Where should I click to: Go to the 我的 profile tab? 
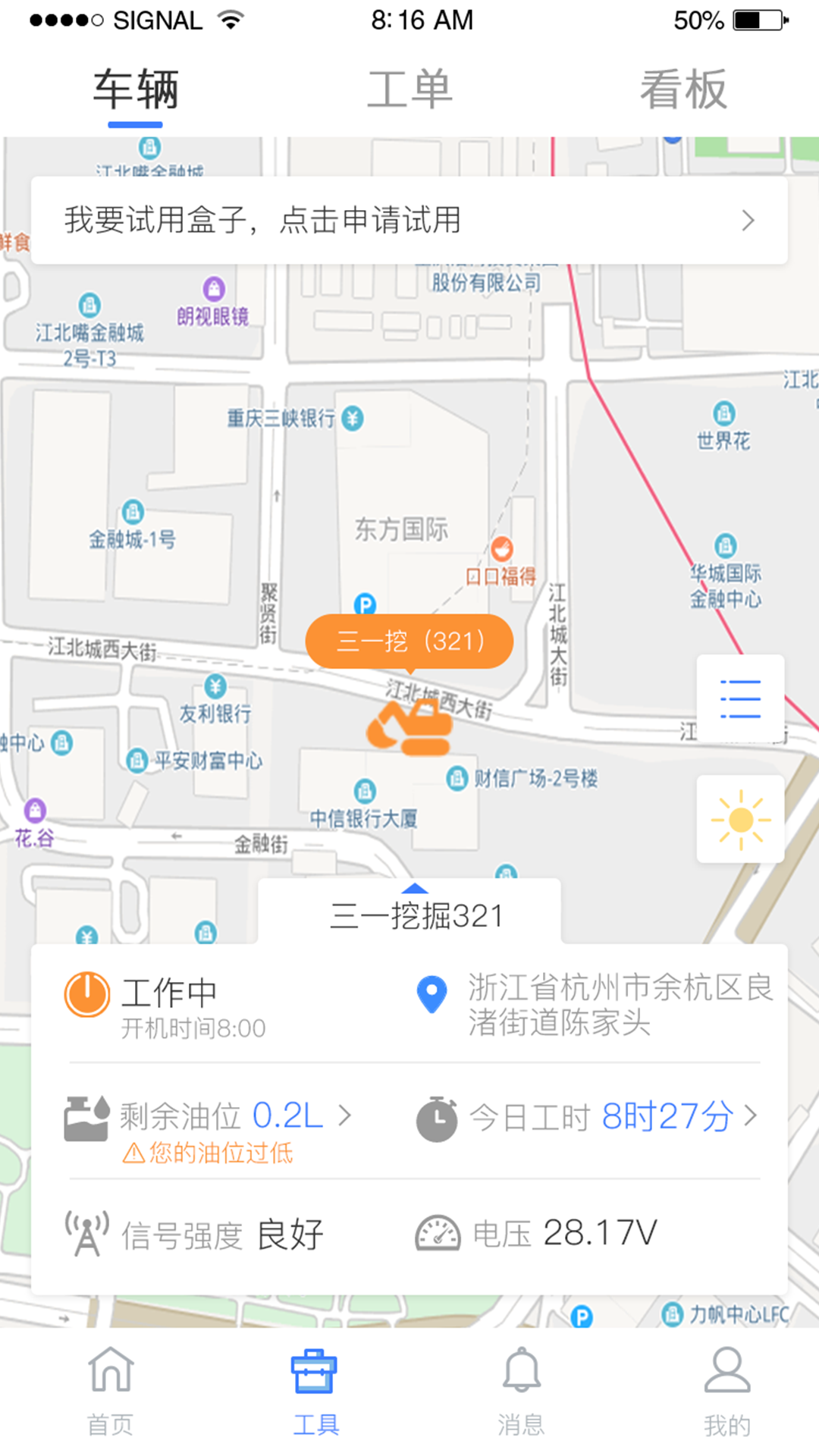click(726, 1390)
